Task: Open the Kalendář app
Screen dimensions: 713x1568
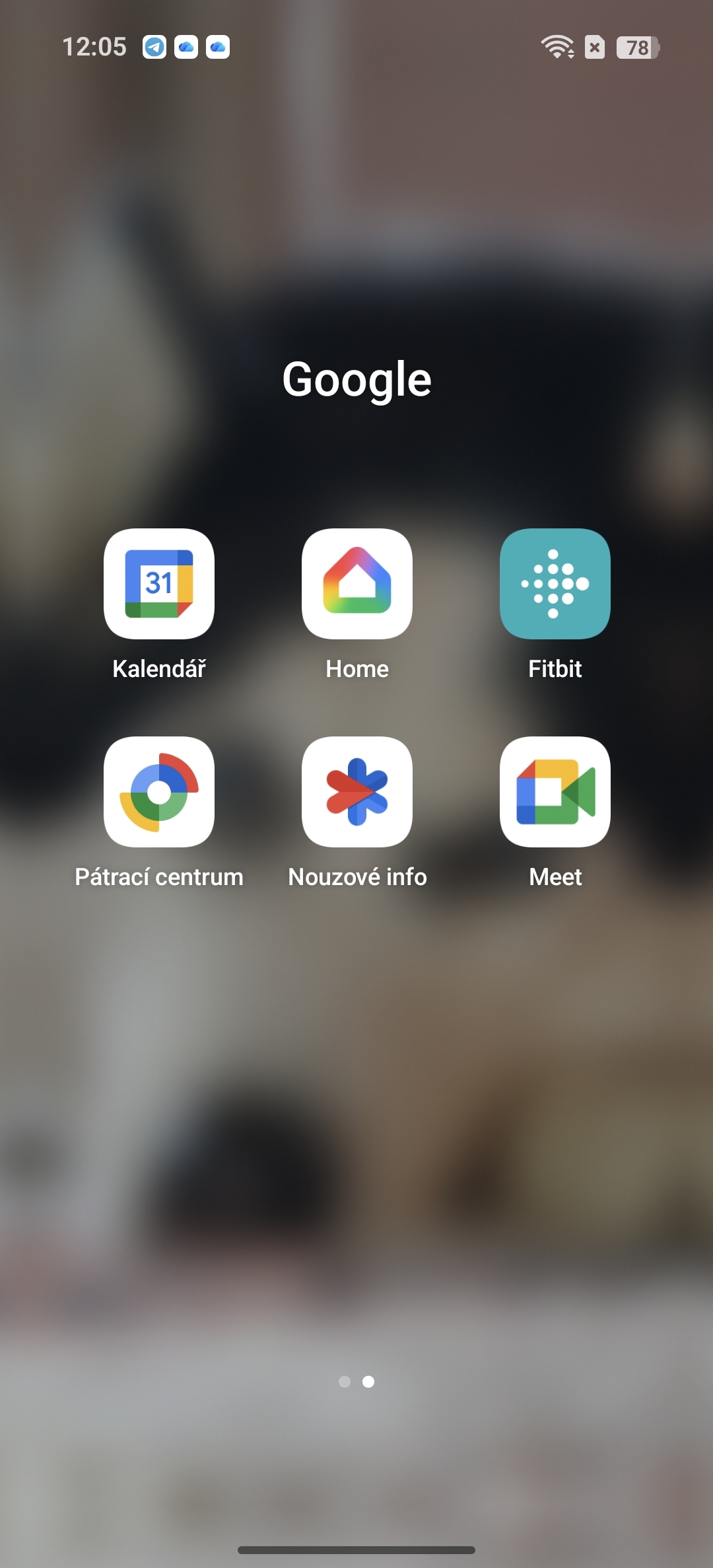Action: tap(159, 584)
